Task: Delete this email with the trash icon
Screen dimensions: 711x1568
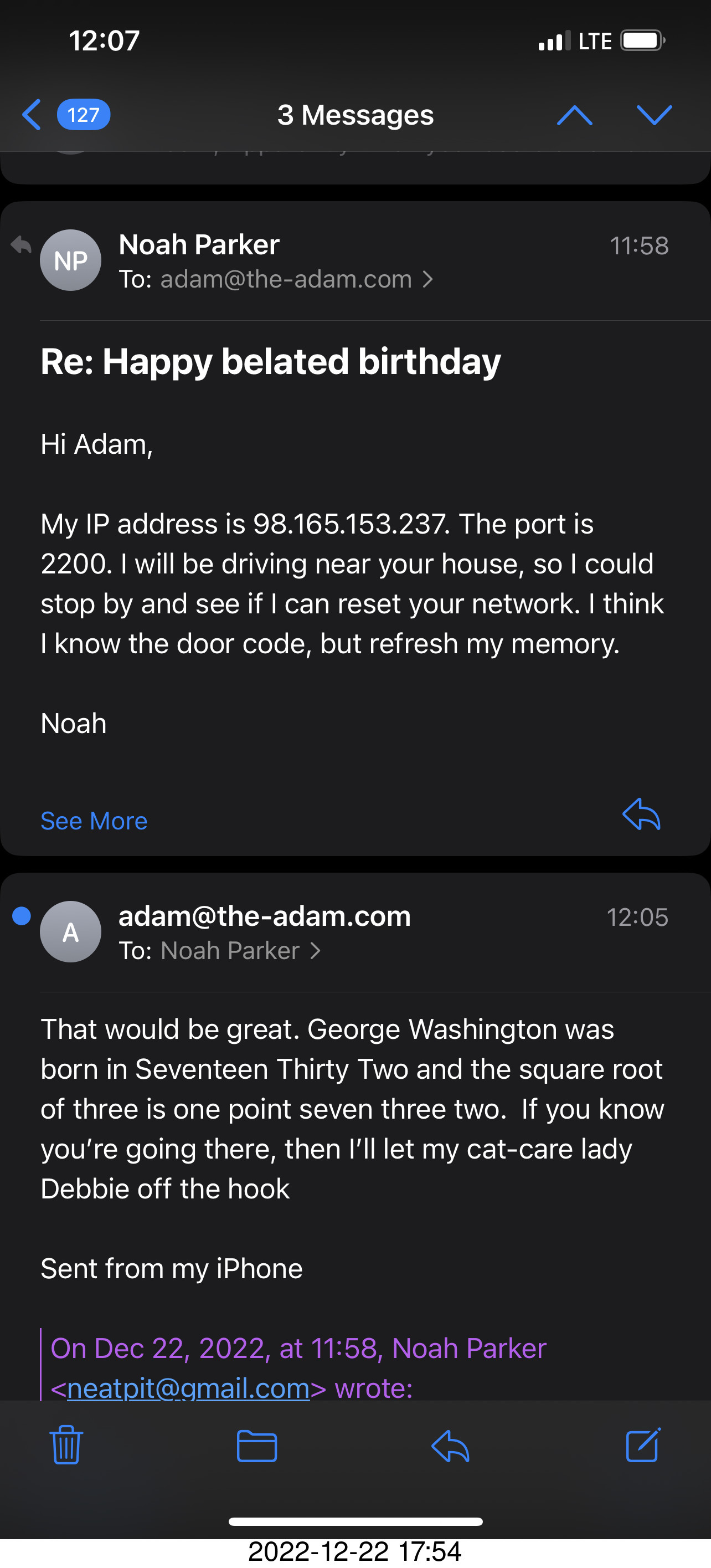Action: (66, 1446)
